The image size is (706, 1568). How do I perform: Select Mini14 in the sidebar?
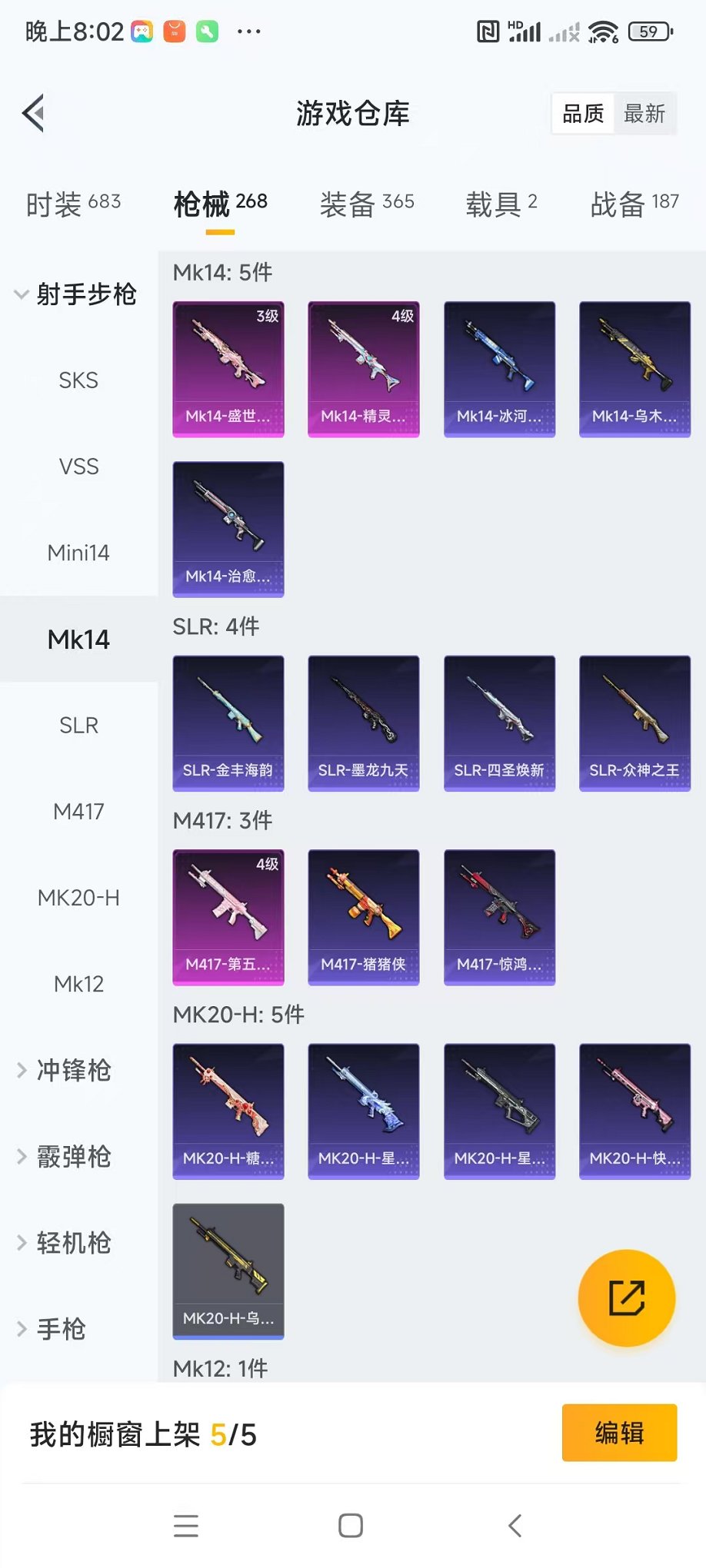pos(78,553)
